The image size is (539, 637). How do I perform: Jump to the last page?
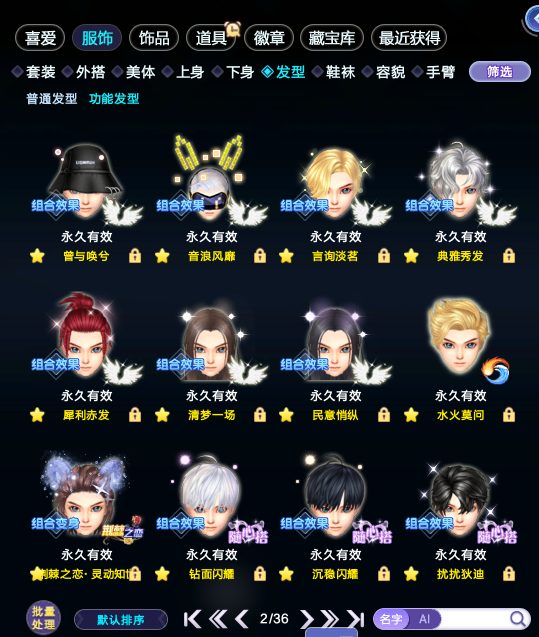click(x=356, y=619)
